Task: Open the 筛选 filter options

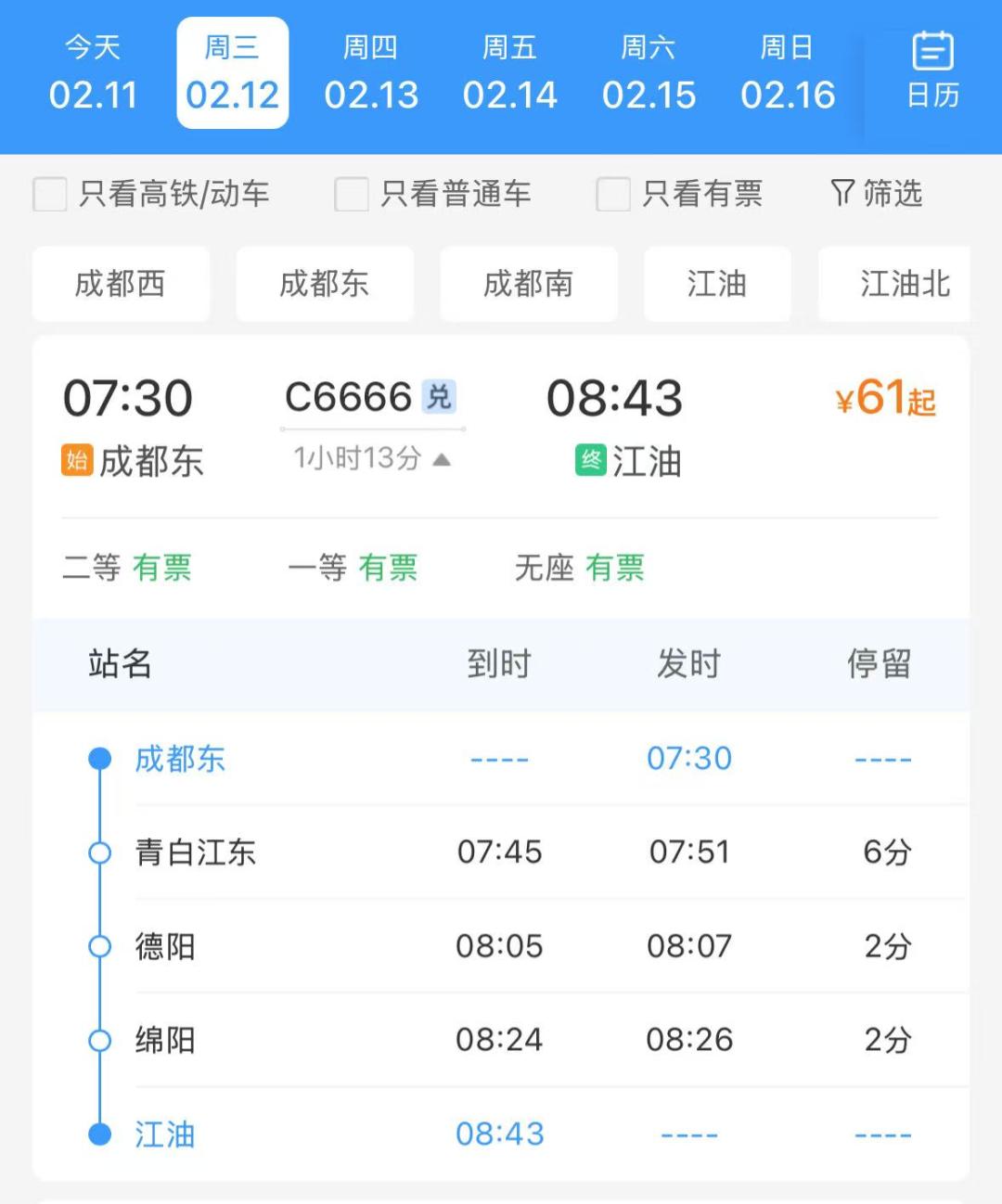Action: [877, 194]
